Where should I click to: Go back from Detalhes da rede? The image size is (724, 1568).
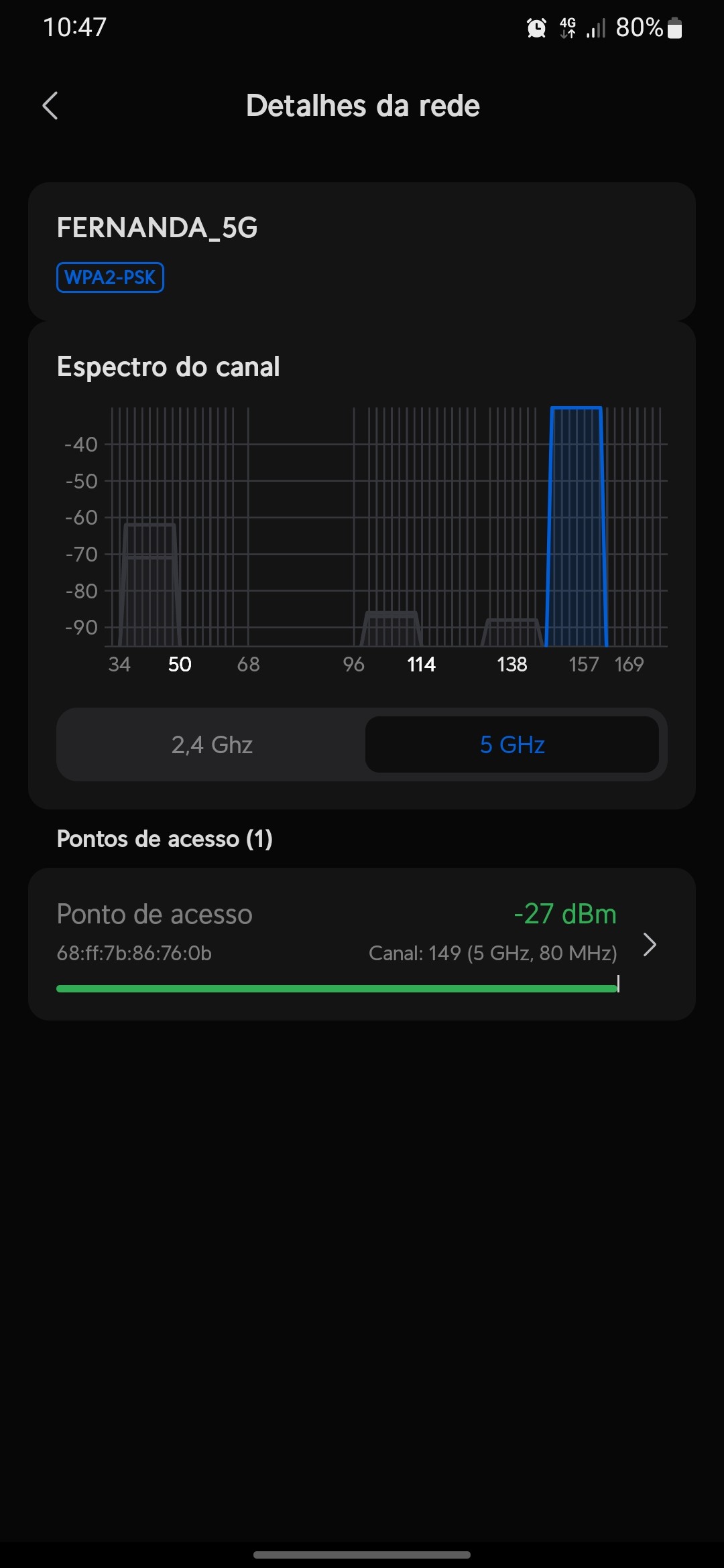[x=50, y=106]
